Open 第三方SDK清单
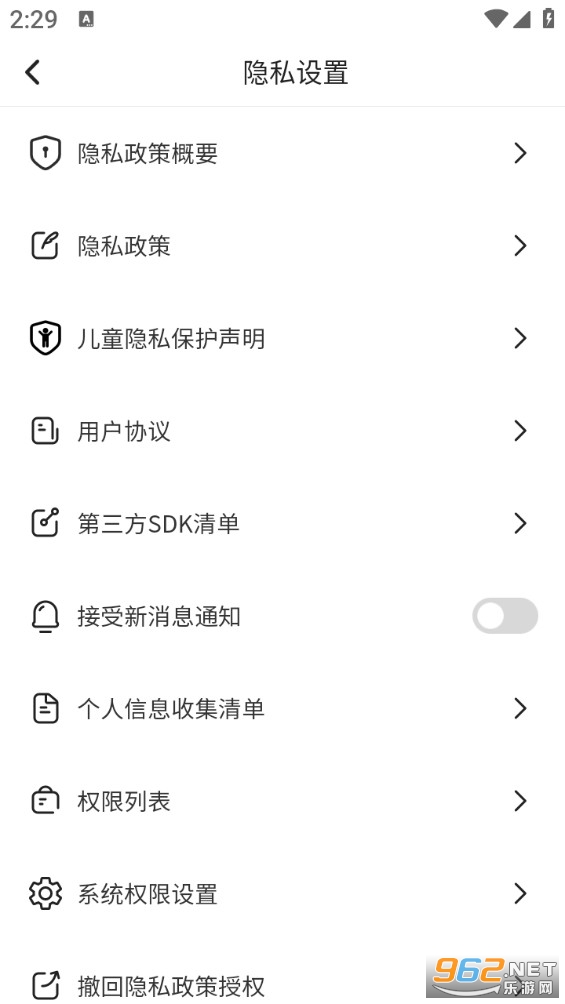This screenshot has height=1004, width=565. click(282, 524)
